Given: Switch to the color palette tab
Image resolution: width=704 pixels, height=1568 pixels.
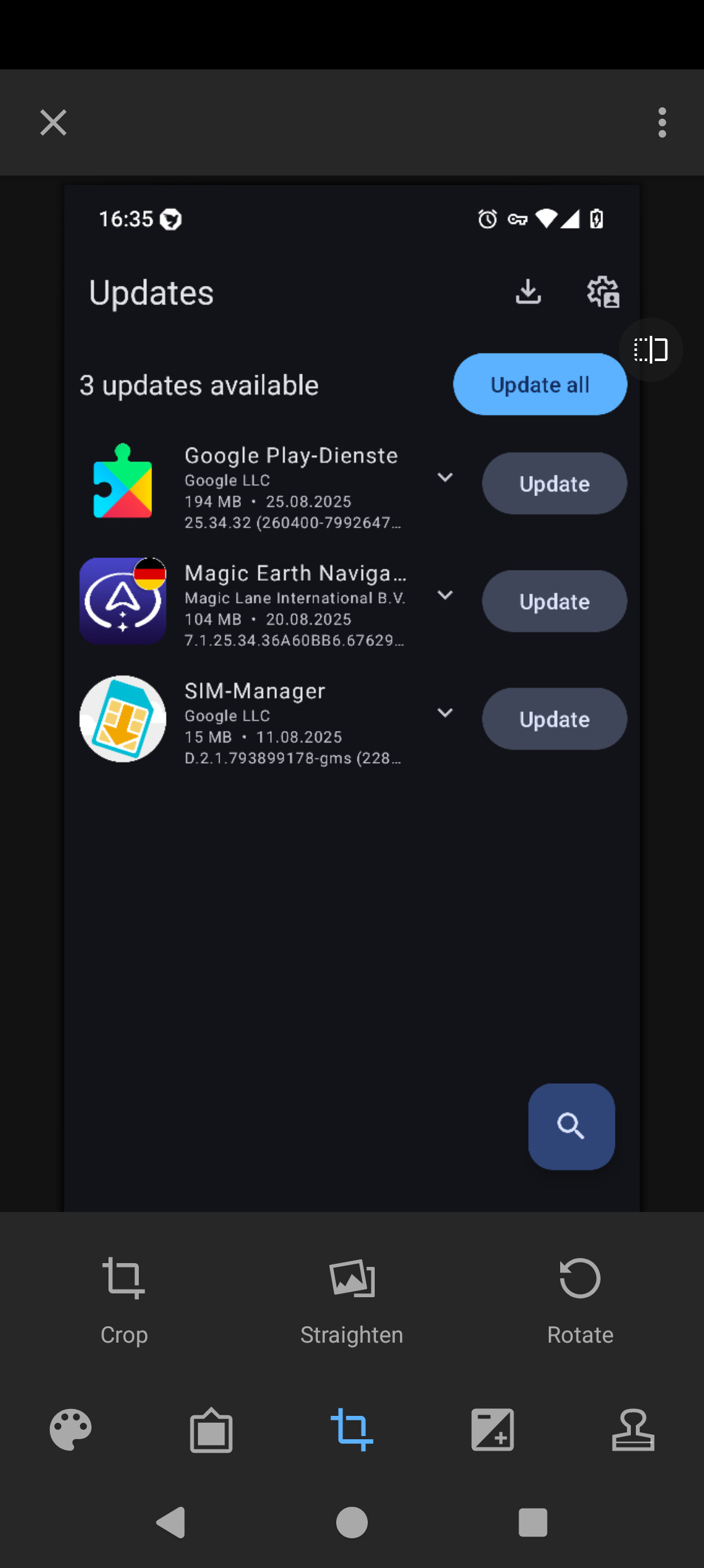Looking at the screenshot, I should [71, 1430].
